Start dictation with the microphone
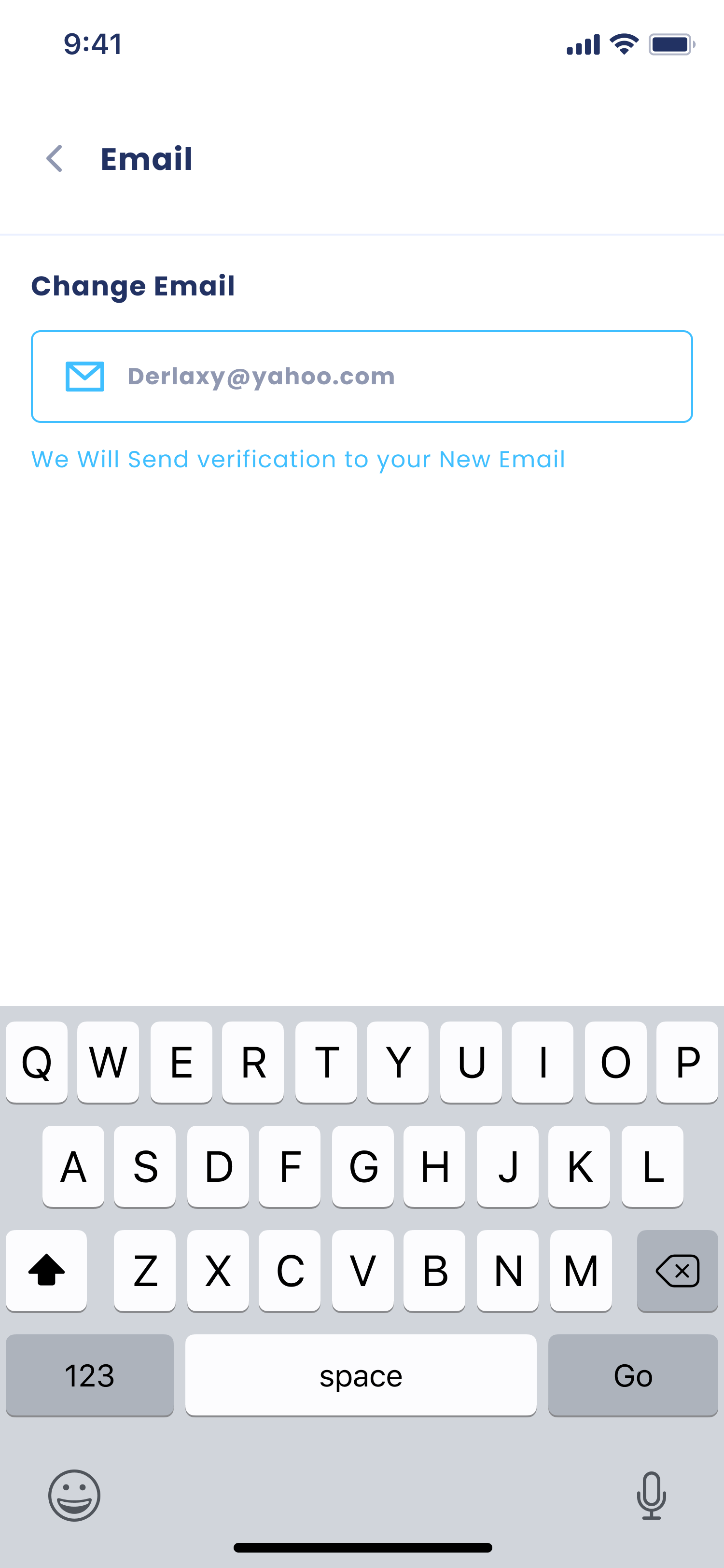This screenshot has height=1568, width=724. [651, 1495]
